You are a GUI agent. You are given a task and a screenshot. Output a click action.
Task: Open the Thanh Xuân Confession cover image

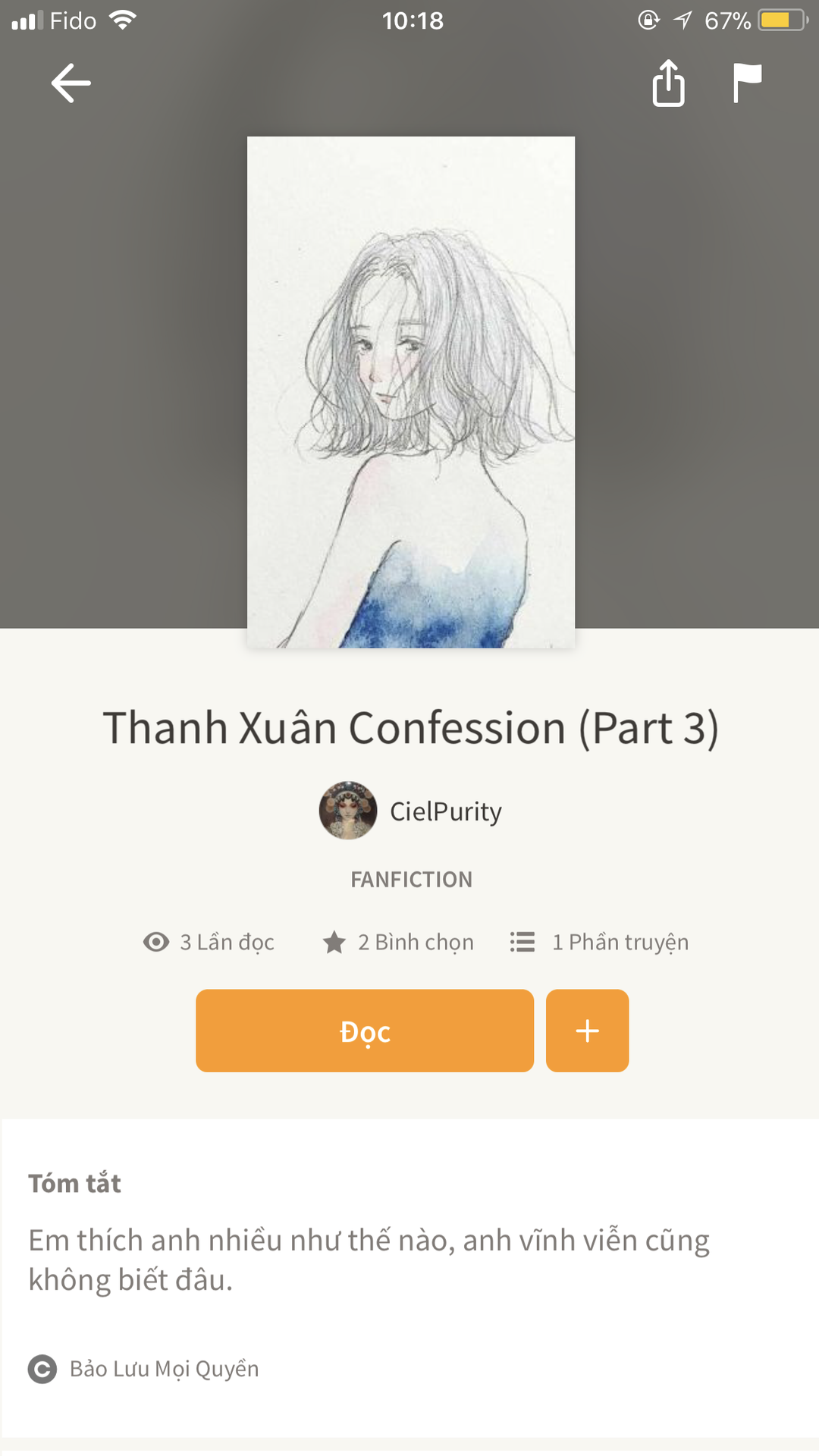click(411, 392)
